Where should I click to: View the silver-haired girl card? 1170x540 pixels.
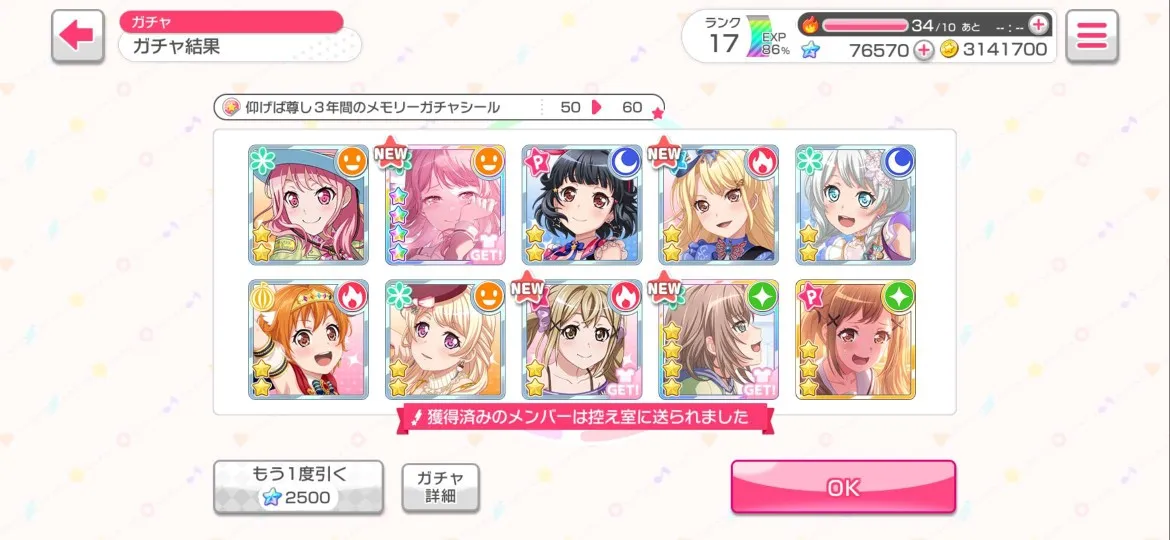pyautogui.click(x=855, y=205)
